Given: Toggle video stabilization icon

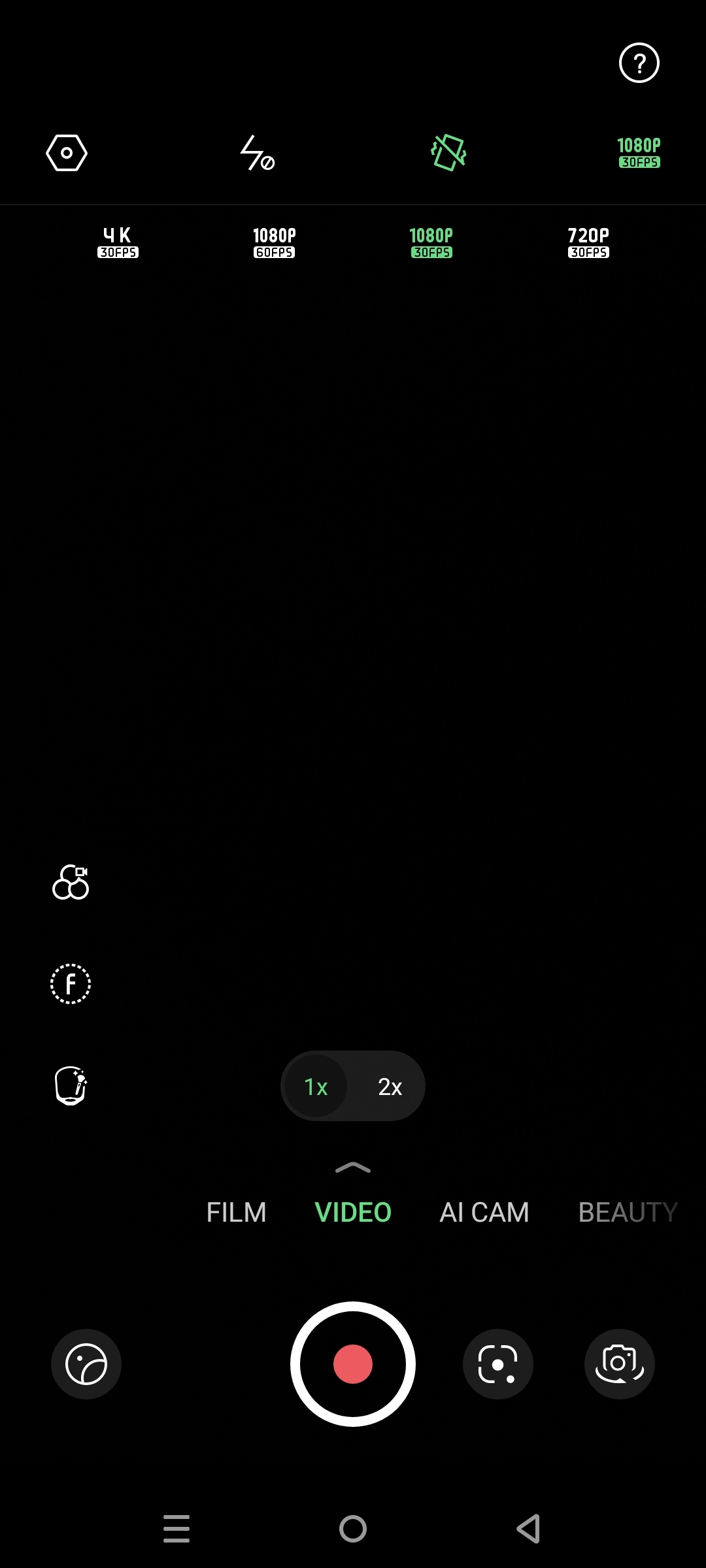Looking at the screenshot, I should [448, 154].
